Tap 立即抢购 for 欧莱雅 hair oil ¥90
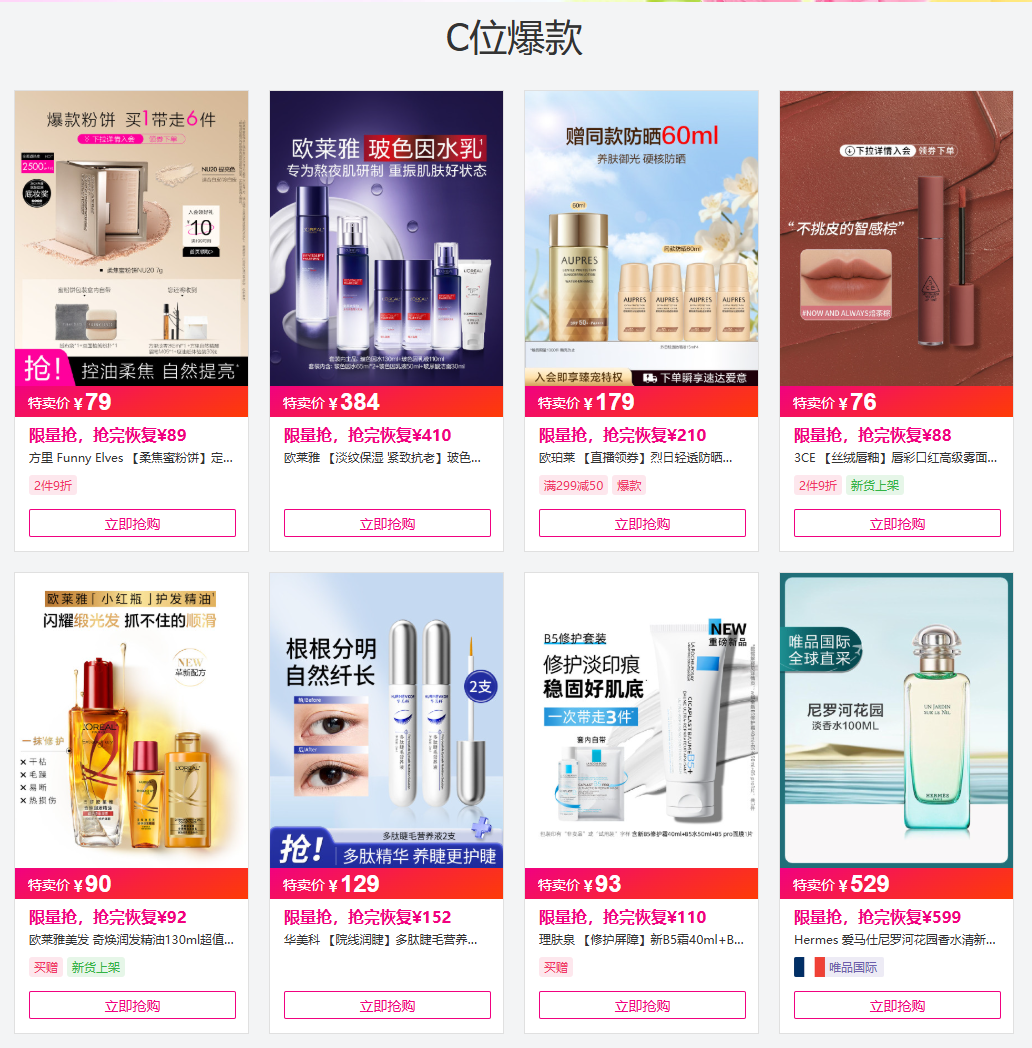Viewport: 1032px width, 1048px height. click(132, 1005)
